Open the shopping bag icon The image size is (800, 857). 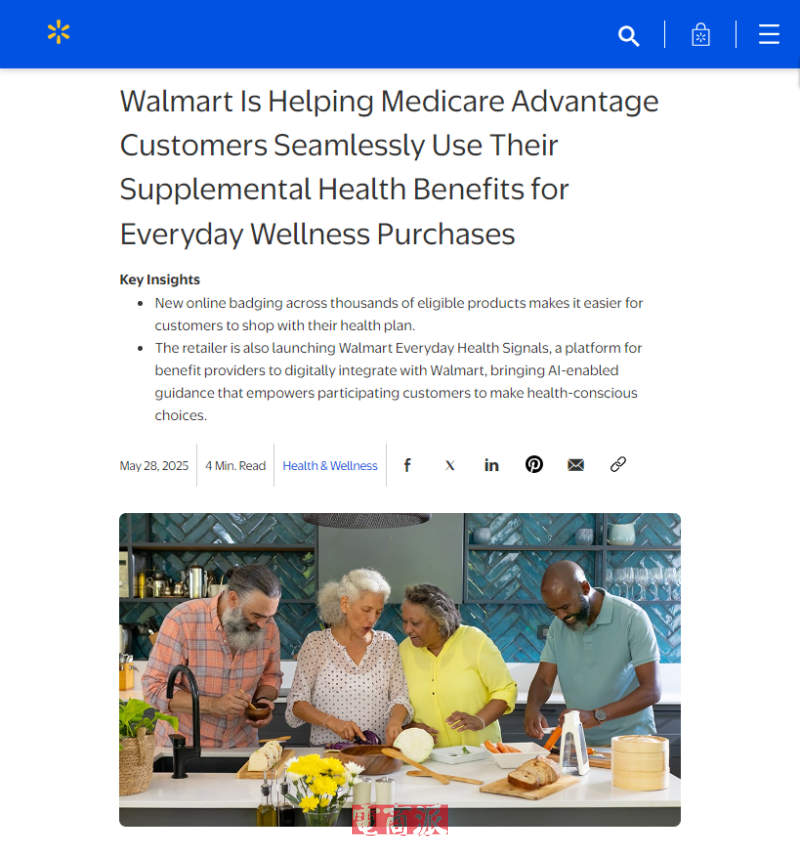pos(701,35)
